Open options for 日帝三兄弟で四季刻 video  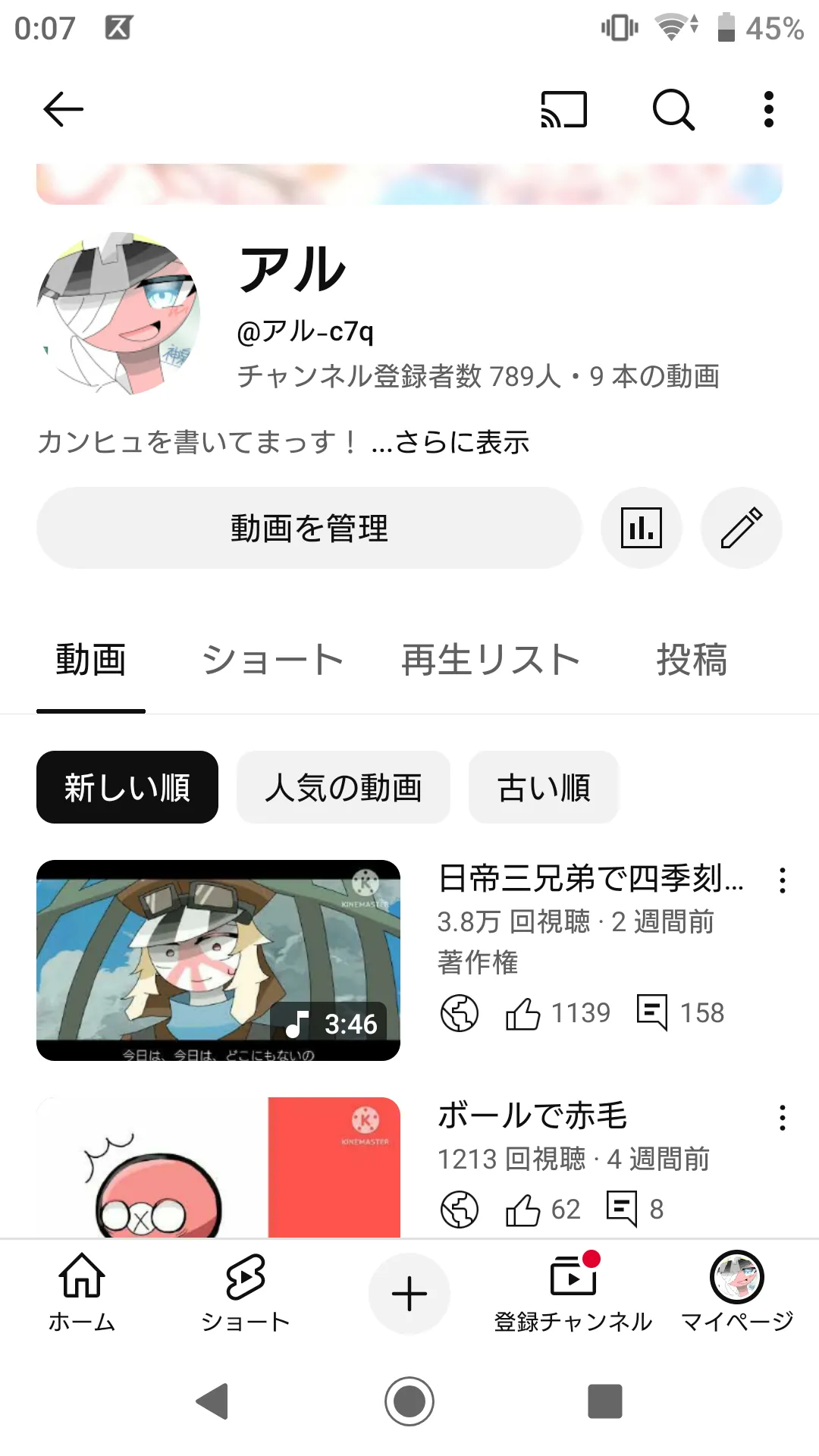(x=782, y=880)
